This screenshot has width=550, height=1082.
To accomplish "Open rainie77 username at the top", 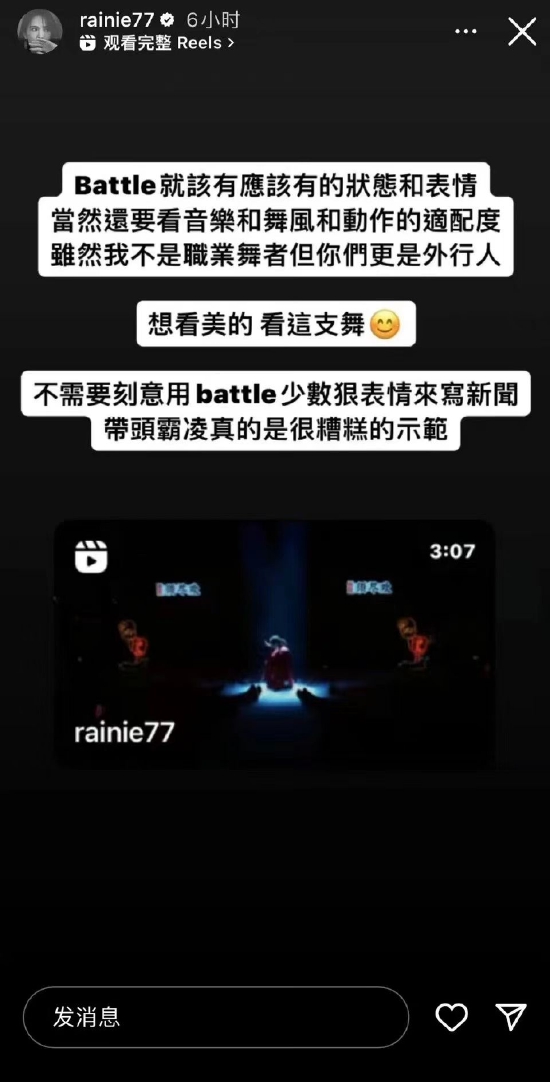I will 117,20.
